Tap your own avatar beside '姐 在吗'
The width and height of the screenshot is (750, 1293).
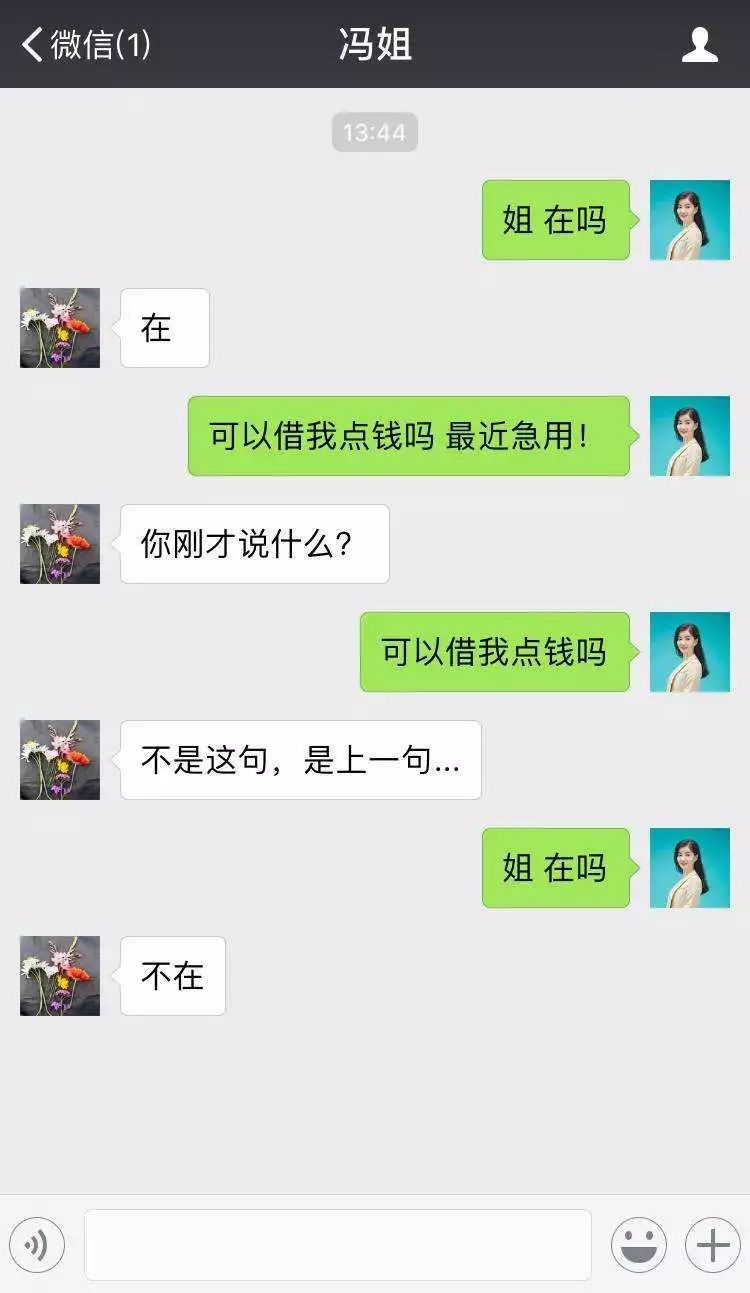689,220
